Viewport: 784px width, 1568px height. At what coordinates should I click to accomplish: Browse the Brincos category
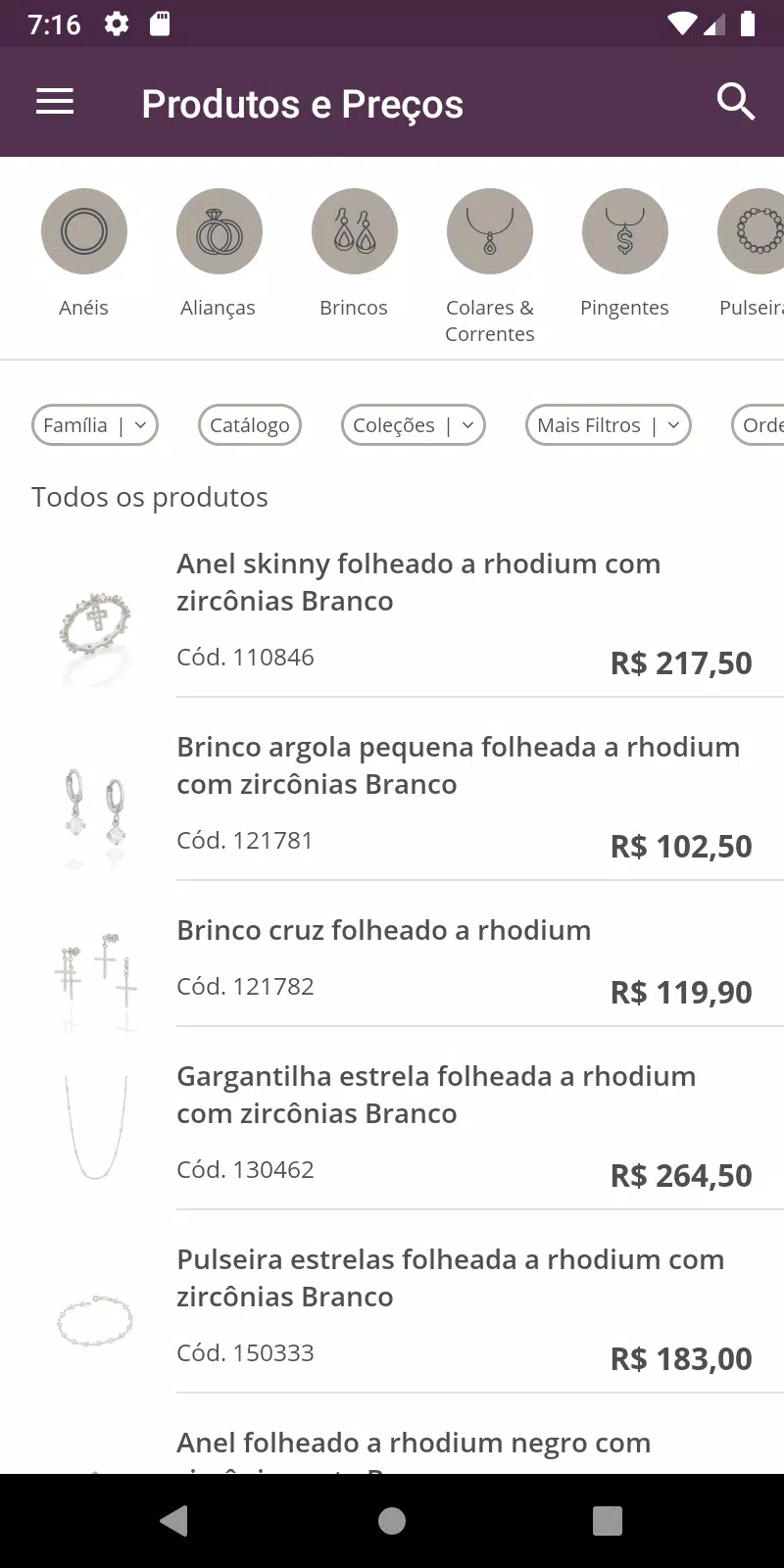[354, 253]
